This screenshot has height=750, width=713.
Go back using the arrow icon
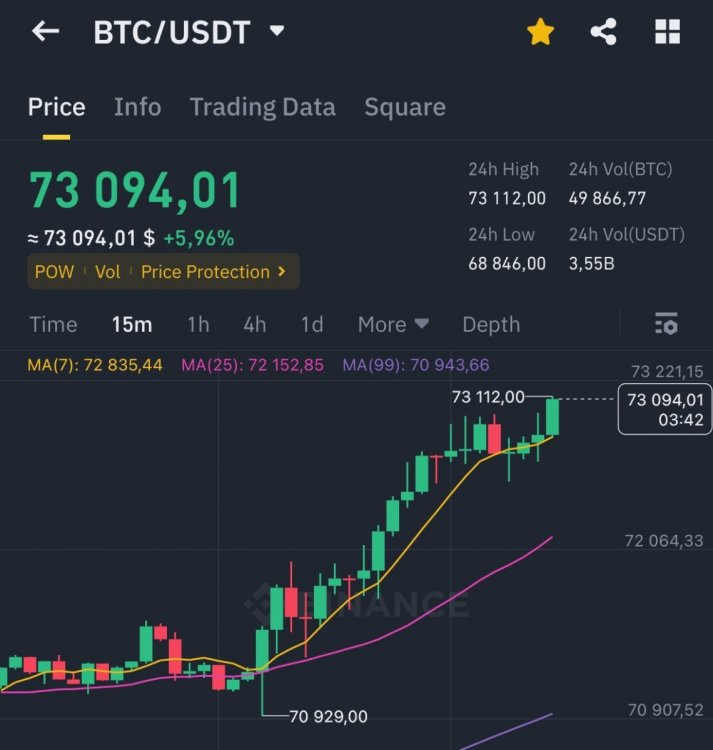46,32
